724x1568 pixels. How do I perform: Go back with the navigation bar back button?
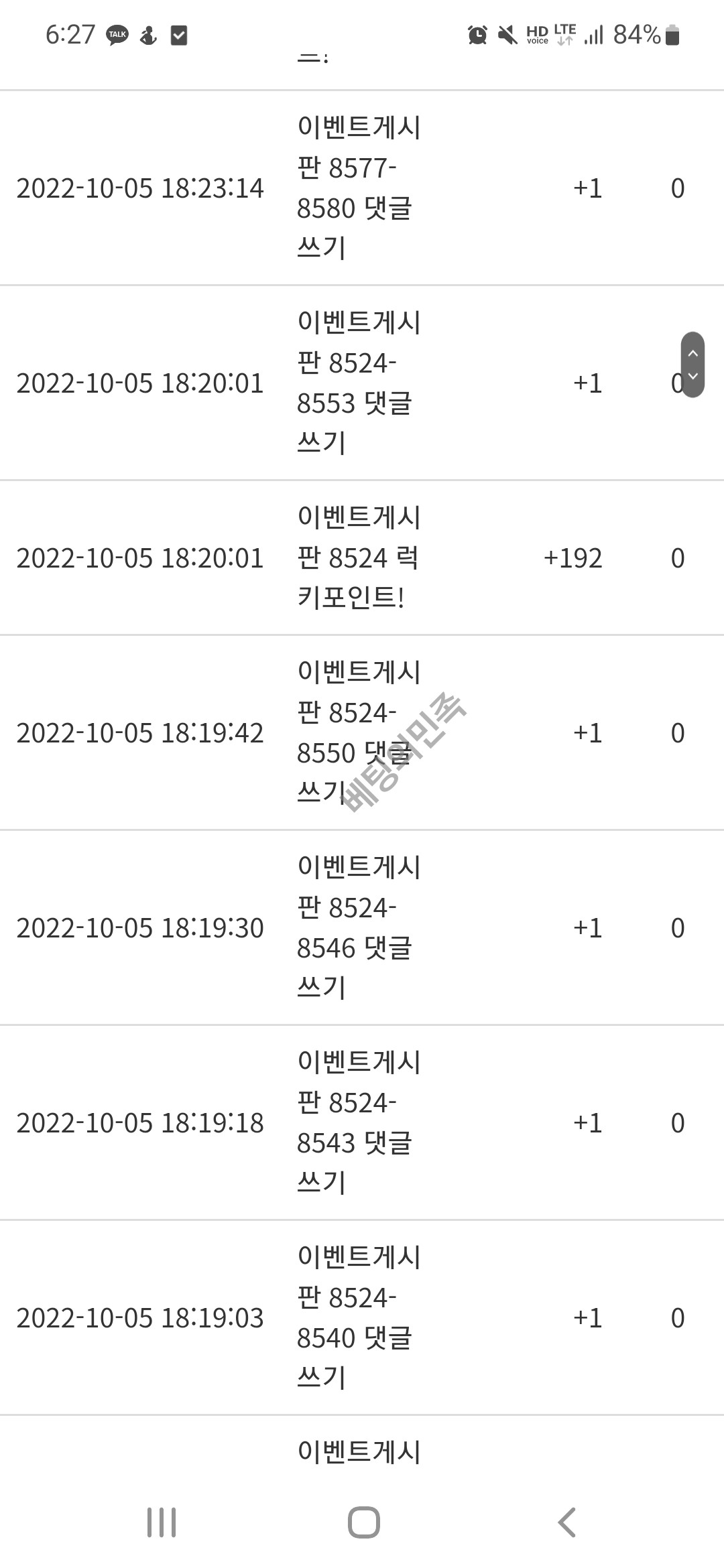pos(567,1522)
